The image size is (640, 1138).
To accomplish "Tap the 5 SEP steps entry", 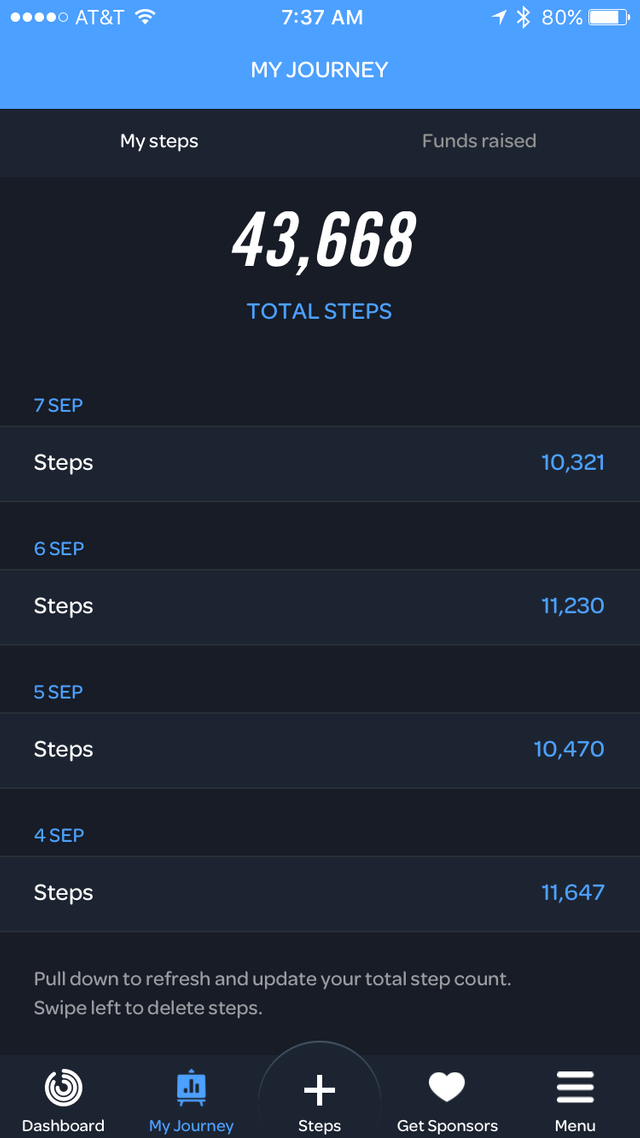I will [320, 750].
